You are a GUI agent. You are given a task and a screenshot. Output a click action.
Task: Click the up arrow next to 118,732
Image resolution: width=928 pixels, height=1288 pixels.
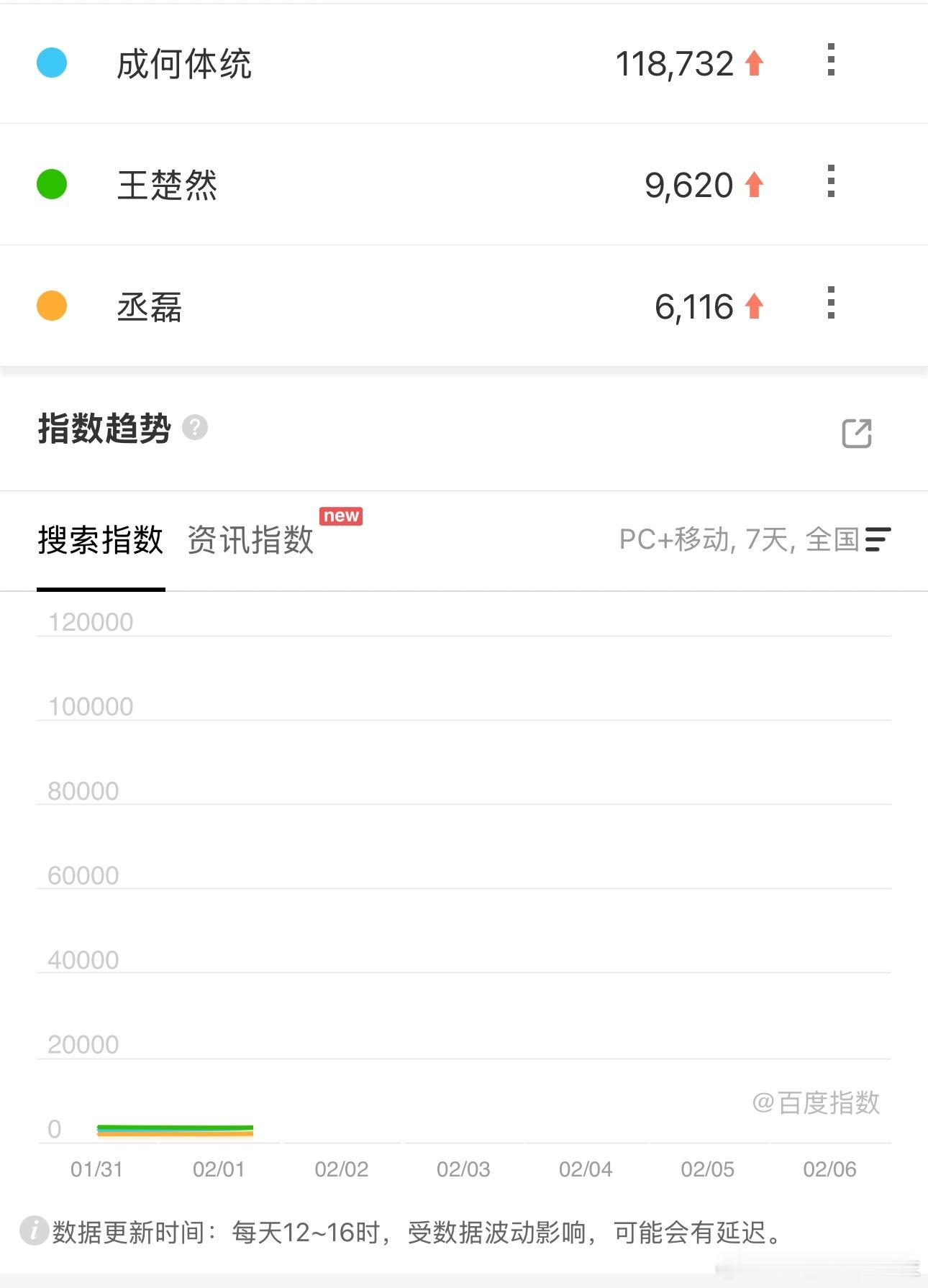[x=753, y=63]
